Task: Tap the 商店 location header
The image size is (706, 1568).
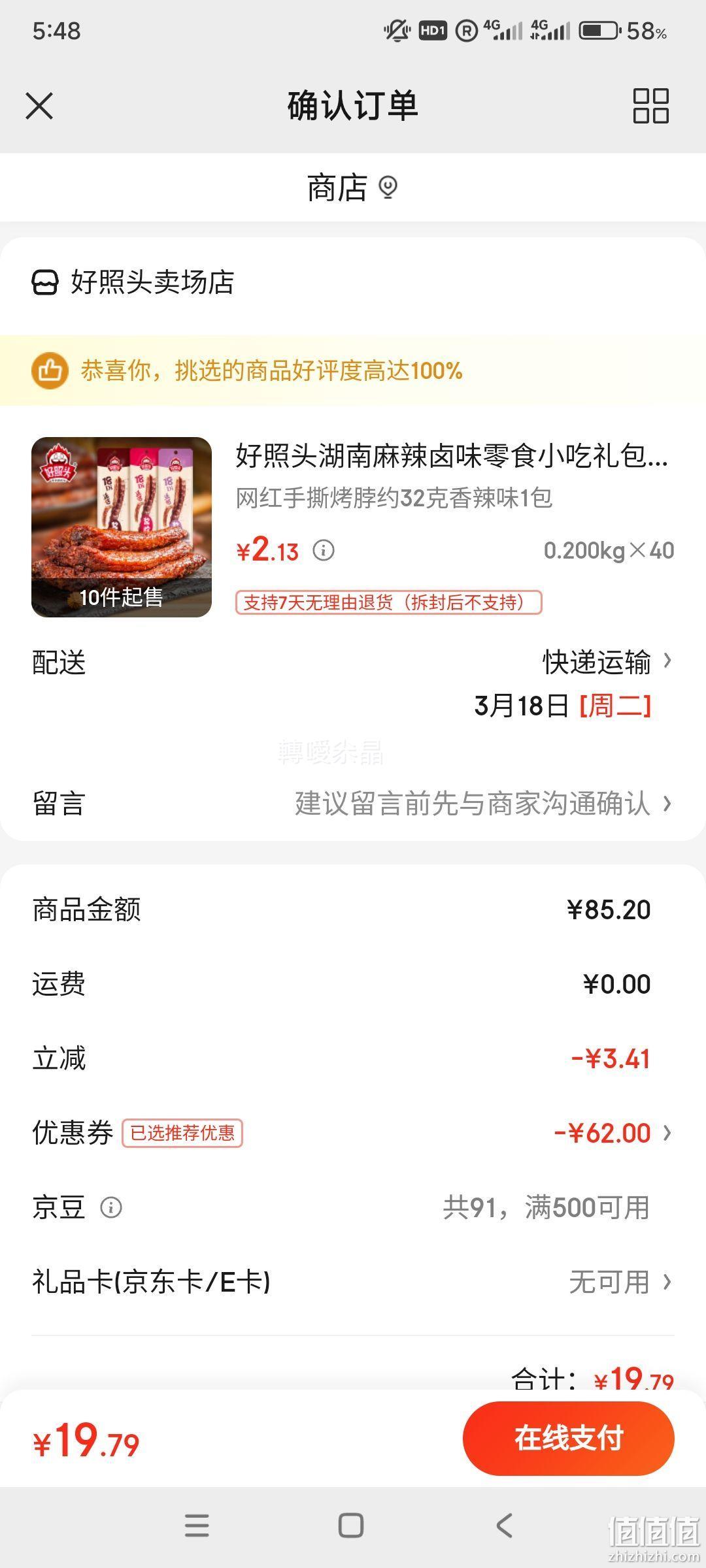Action: 353,188
